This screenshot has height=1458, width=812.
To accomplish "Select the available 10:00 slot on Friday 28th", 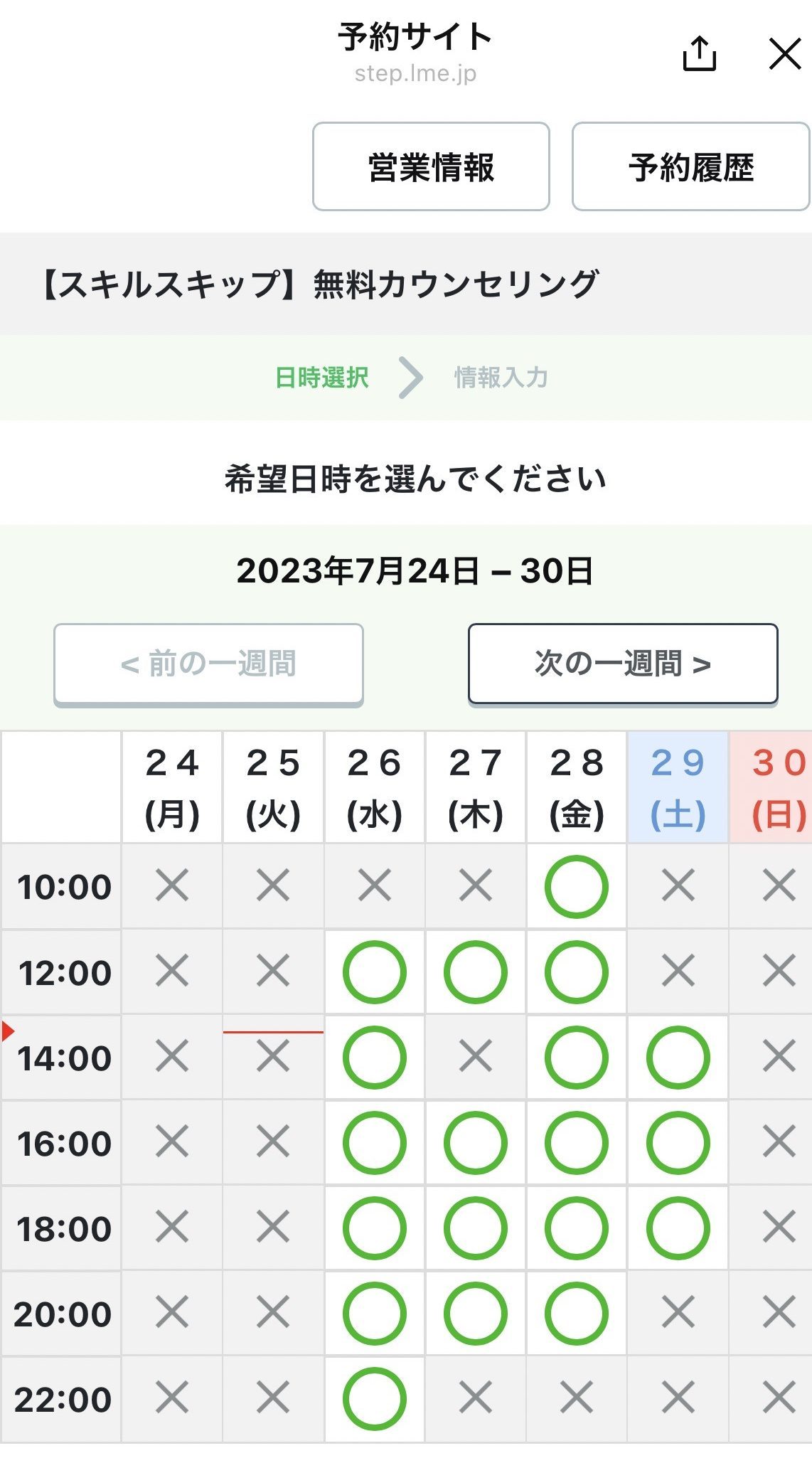I will pyautogui.click(x=576, y=885).
